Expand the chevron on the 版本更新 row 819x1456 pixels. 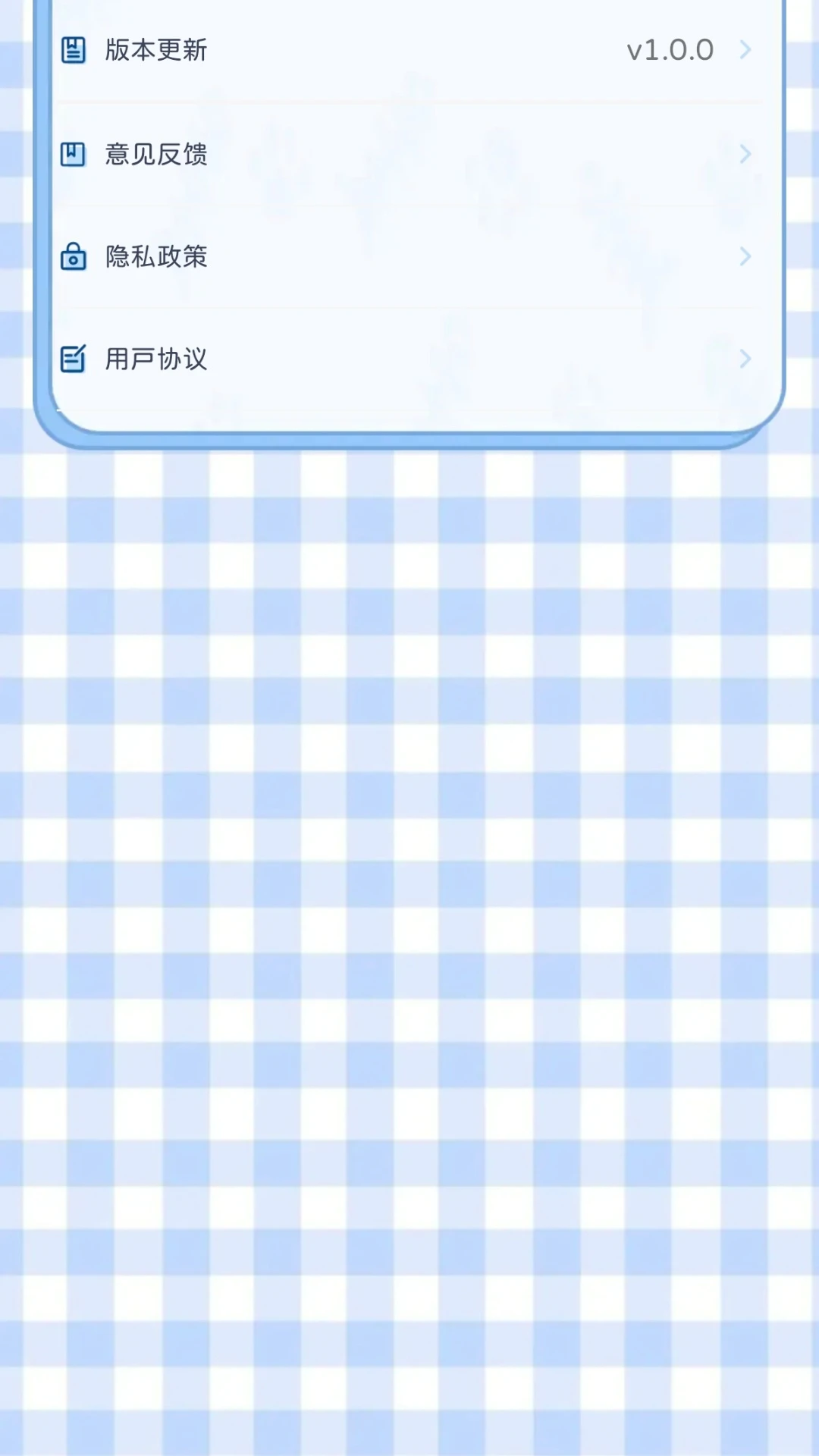click(745, 50)
